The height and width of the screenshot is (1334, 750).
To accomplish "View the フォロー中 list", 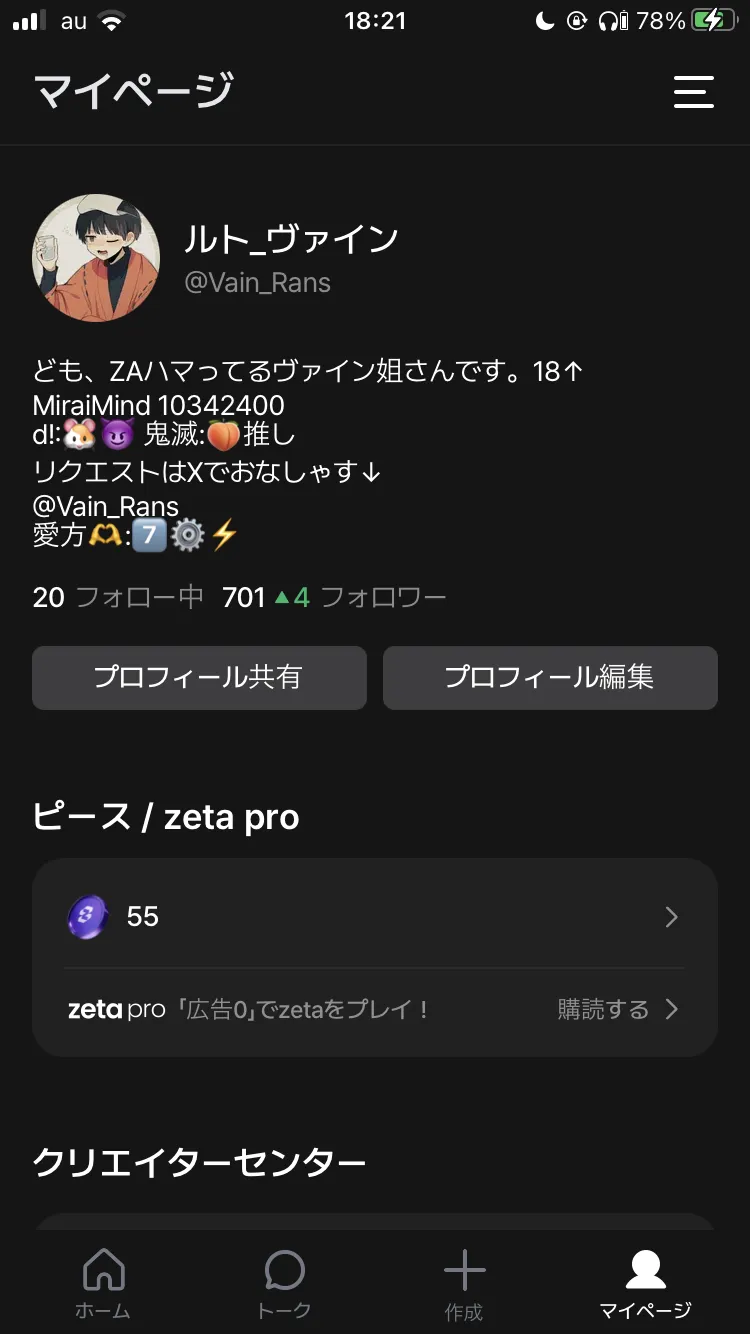I will click(x=118, y=598).
